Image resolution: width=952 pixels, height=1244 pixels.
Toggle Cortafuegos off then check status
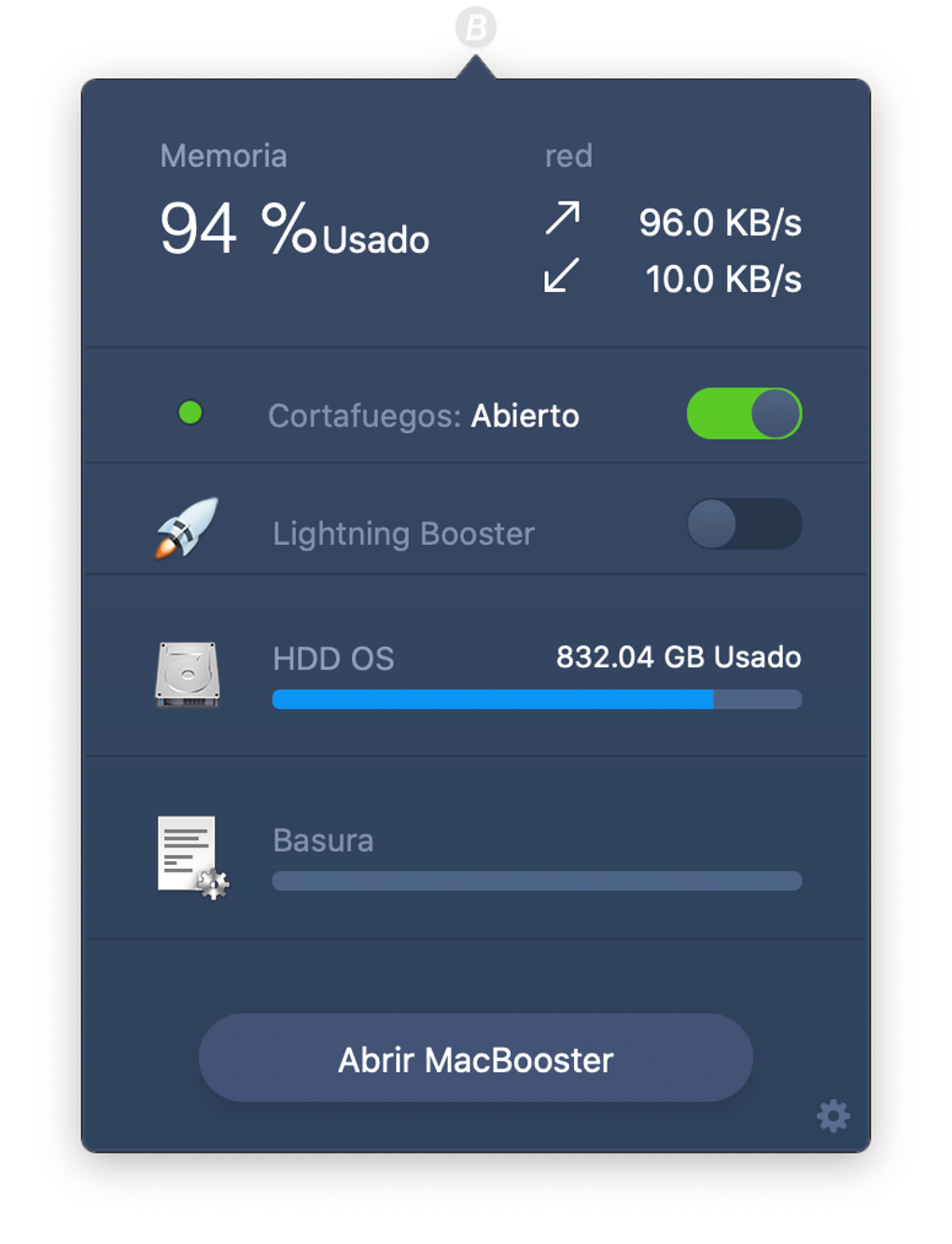(744, 412)
